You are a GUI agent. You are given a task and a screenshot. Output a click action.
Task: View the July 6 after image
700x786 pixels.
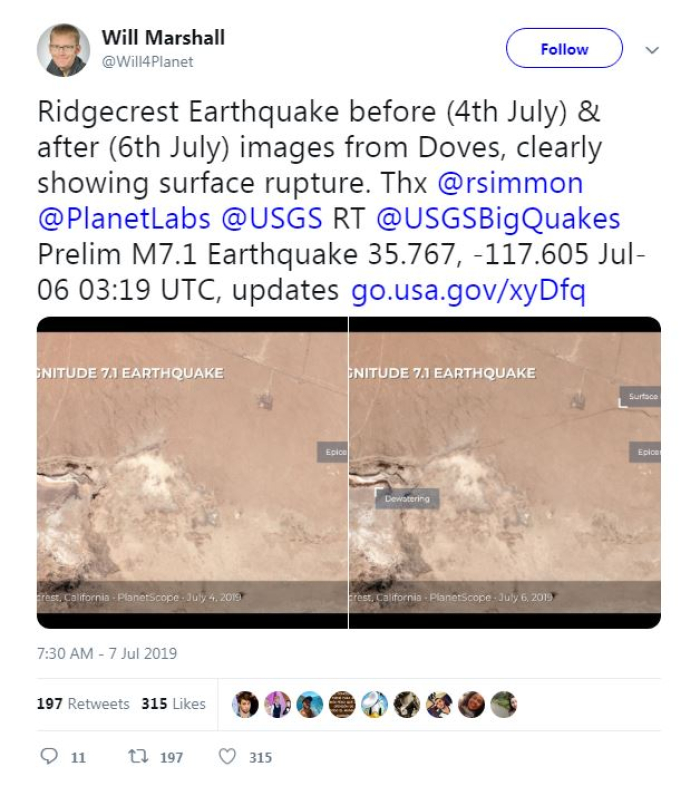505,472
